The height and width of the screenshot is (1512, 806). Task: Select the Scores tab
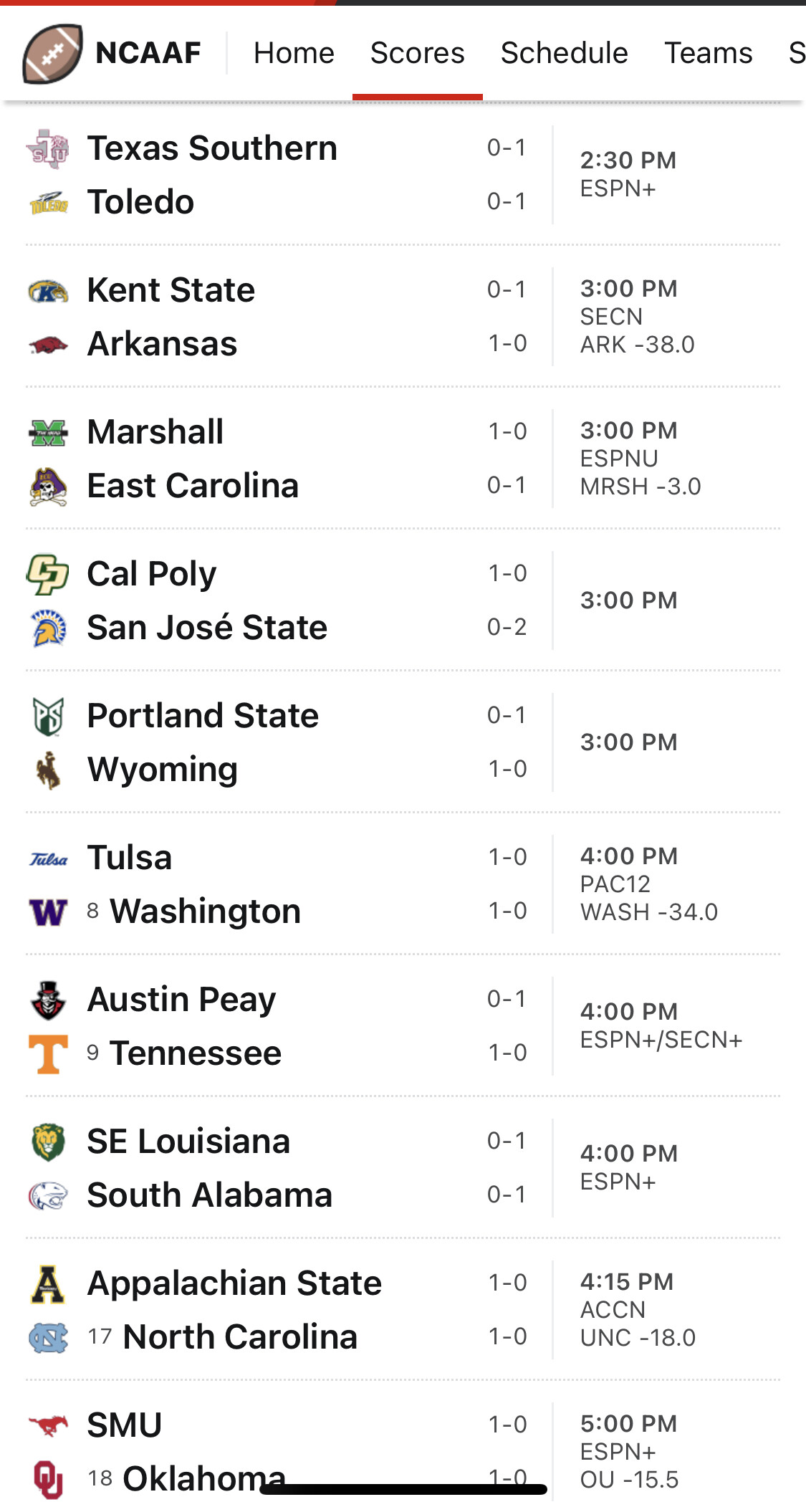(417, 53)
